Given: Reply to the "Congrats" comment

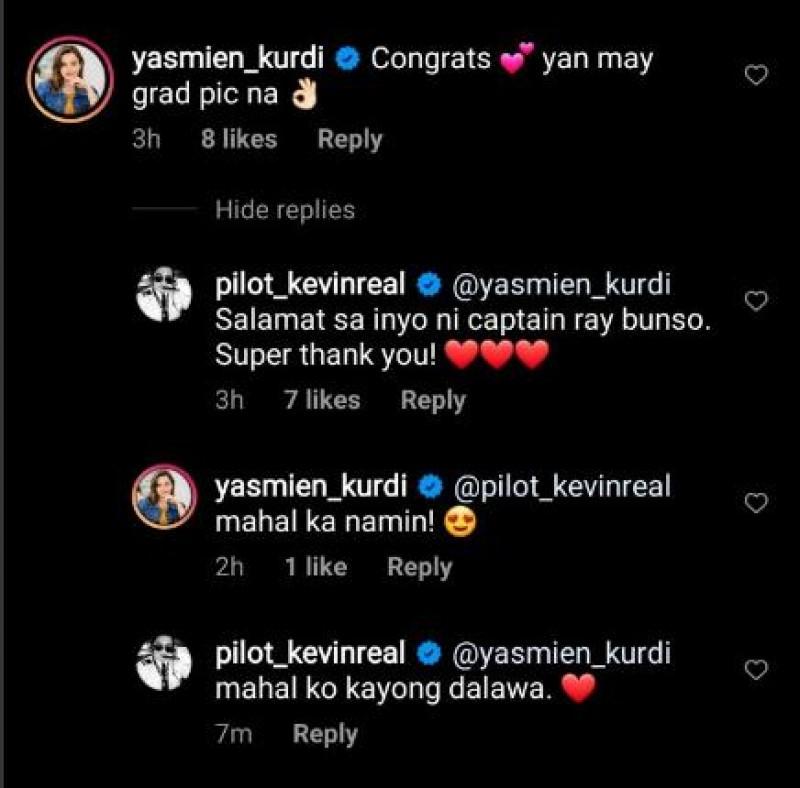Looking at the screenshot, I should pos(350,140).
